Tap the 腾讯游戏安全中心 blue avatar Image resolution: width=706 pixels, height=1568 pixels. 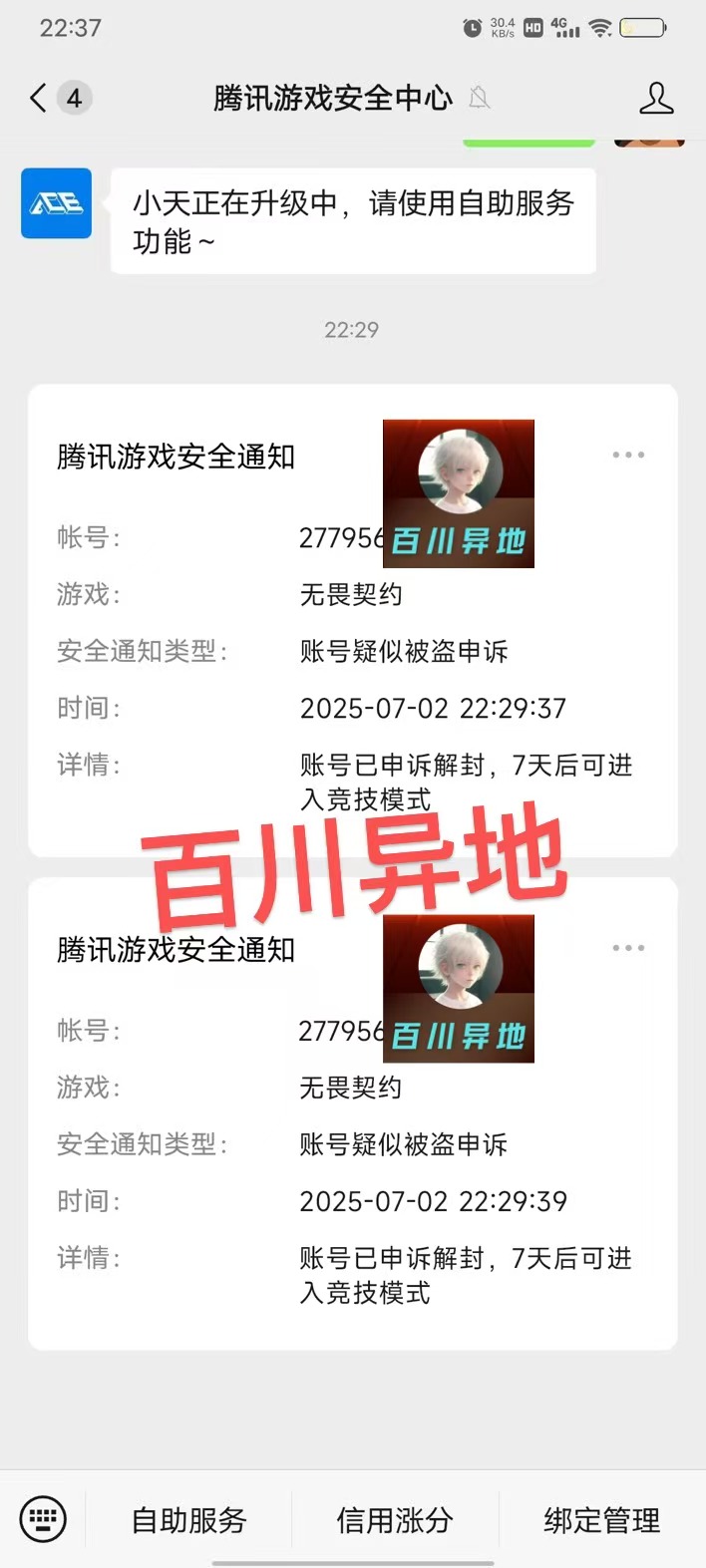click(56, 203)
